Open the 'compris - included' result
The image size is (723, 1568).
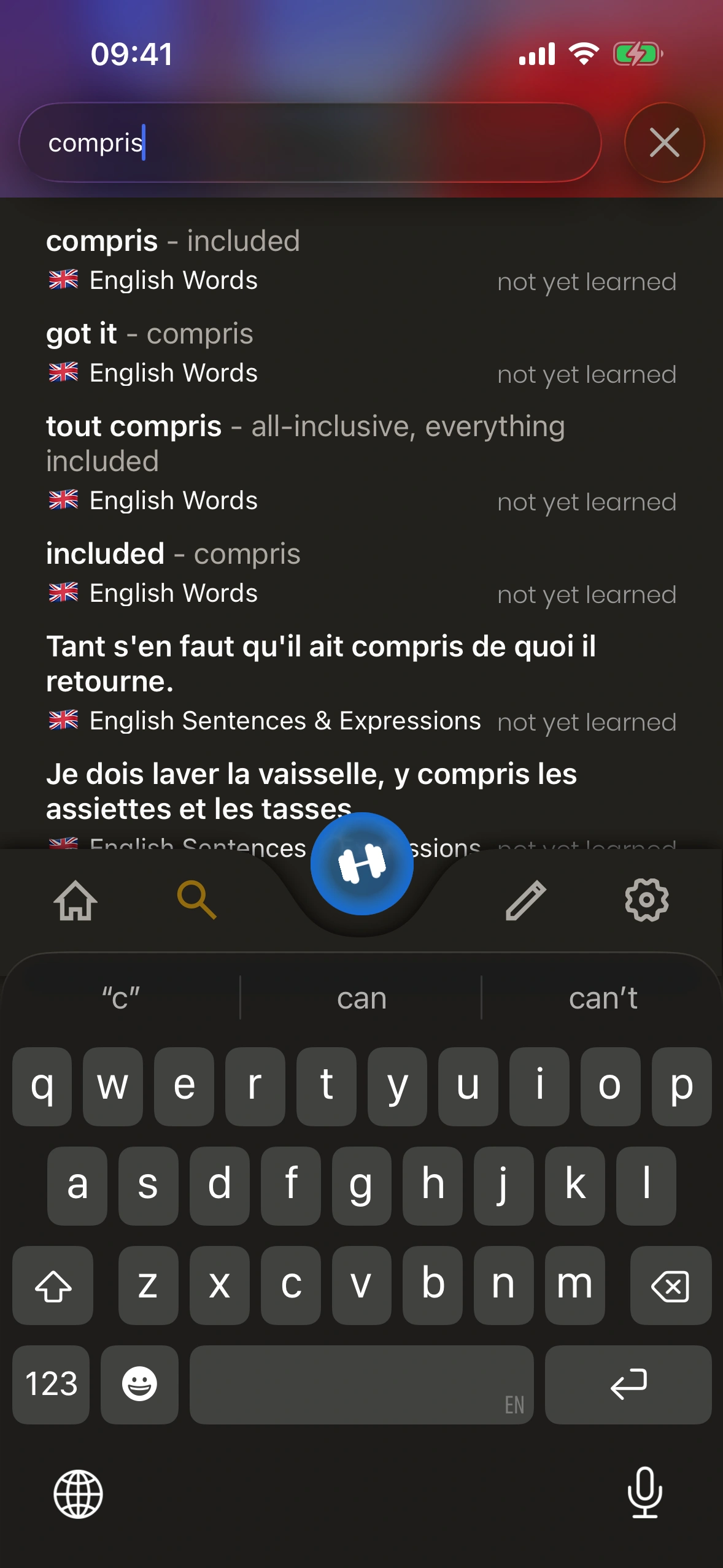click(361, 260)
